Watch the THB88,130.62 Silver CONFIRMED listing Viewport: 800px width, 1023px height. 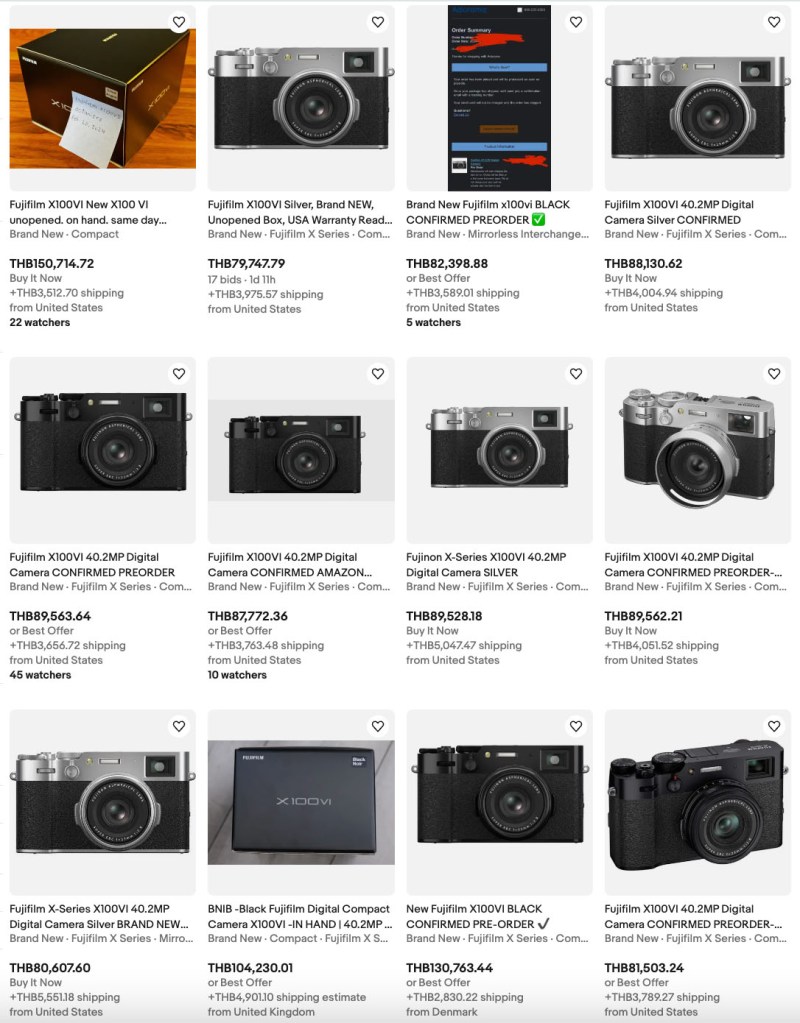(x=774, y=22)
